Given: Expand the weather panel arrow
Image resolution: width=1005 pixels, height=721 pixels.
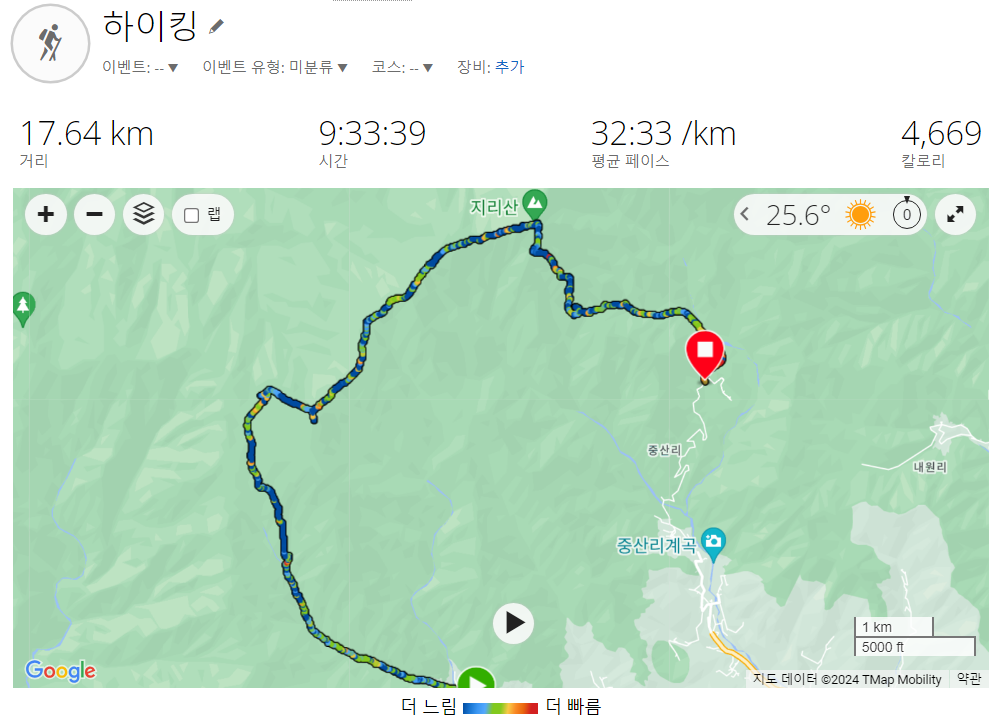Looking at the screenshot, I should 745,214.
